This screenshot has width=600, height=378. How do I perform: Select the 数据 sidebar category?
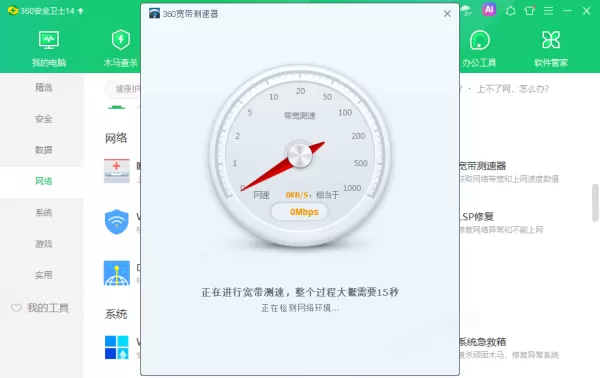(42, 150)
